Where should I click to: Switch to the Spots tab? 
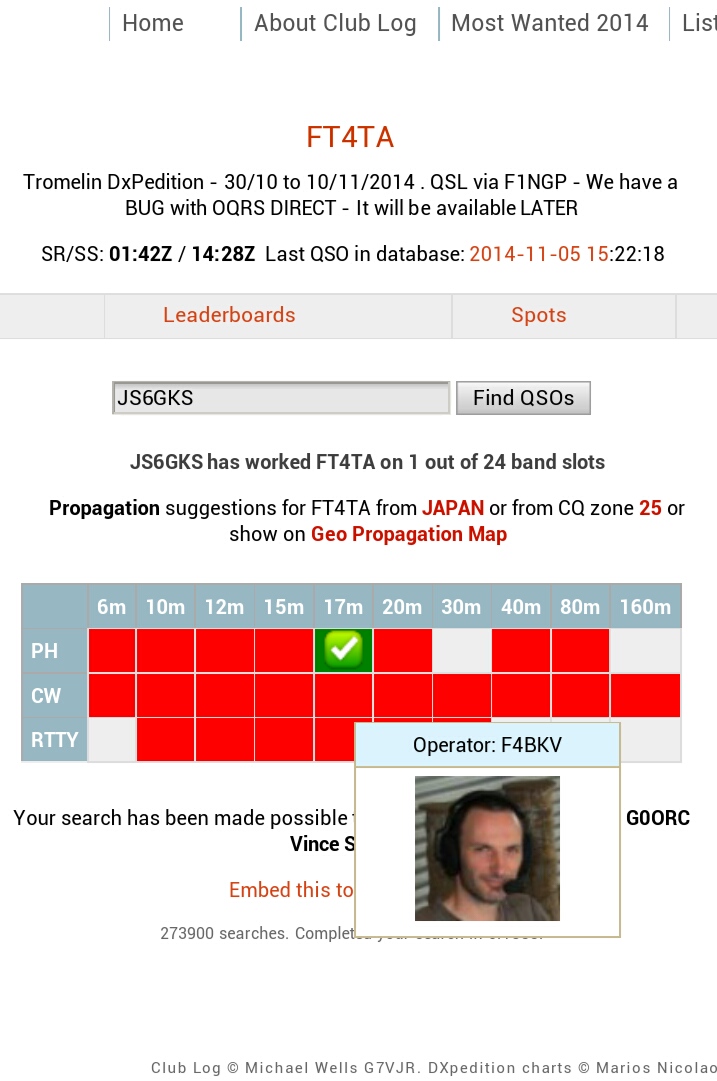(538, 315)
